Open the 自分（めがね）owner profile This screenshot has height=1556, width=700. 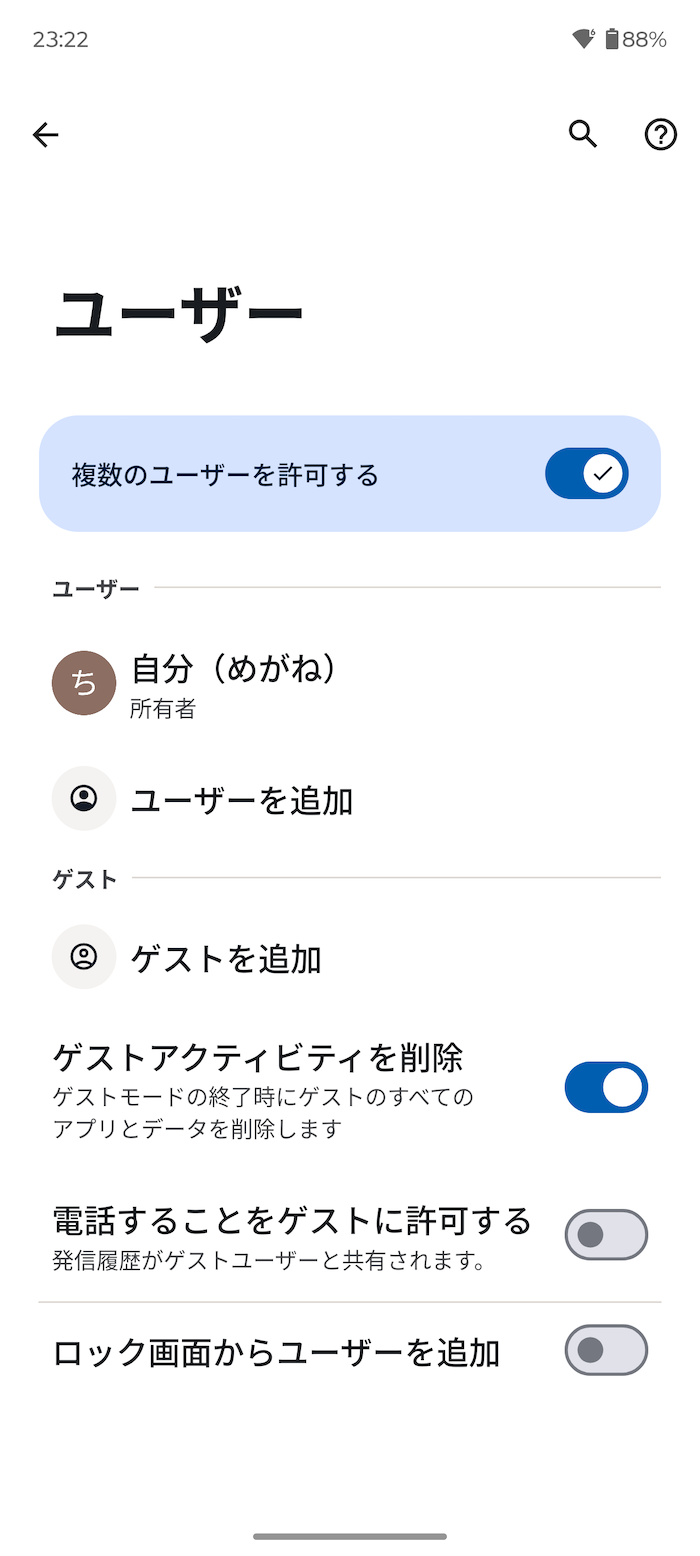coord(350,684)
